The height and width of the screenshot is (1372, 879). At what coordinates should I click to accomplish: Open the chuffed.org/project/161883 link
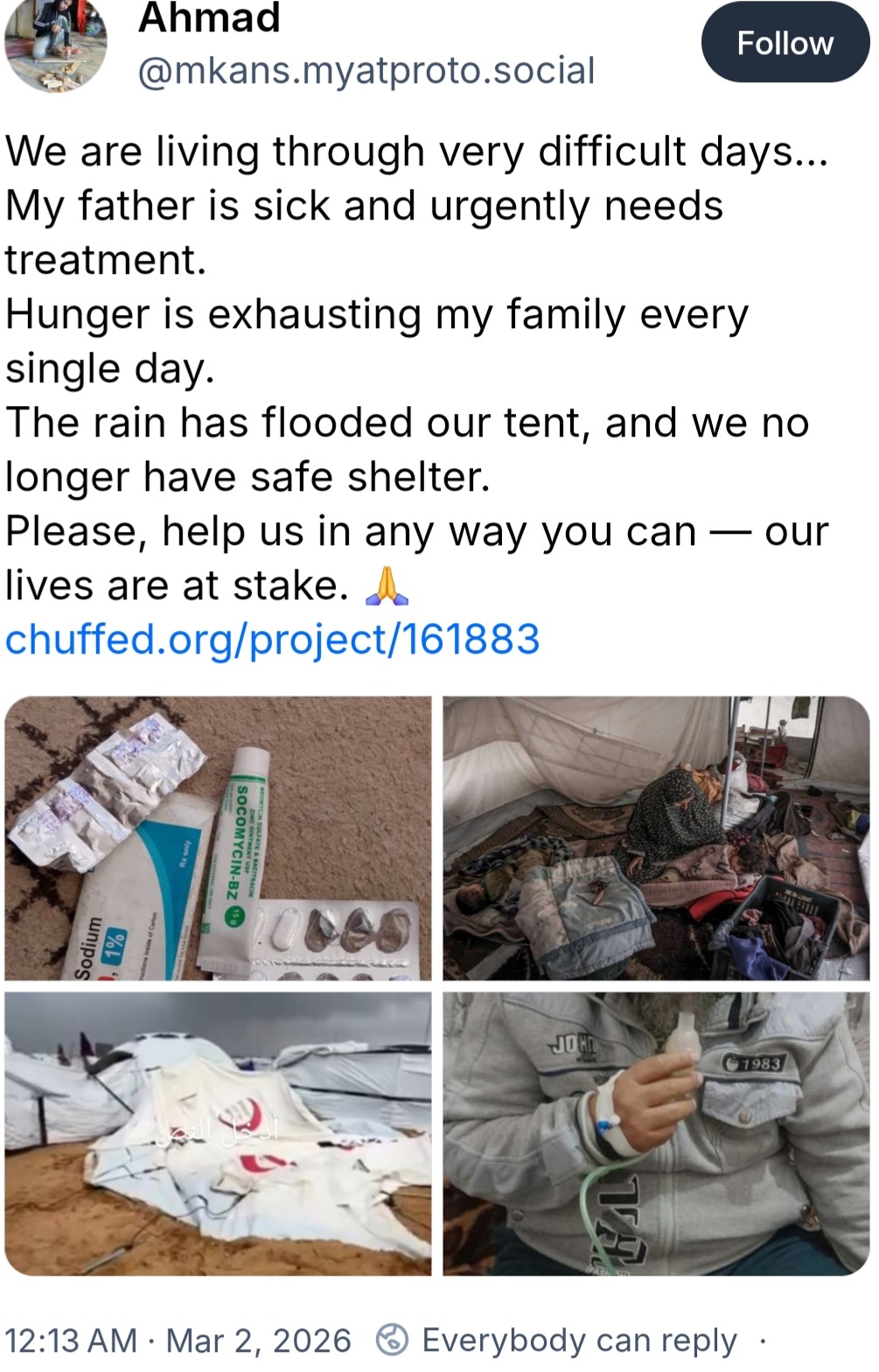272,639
